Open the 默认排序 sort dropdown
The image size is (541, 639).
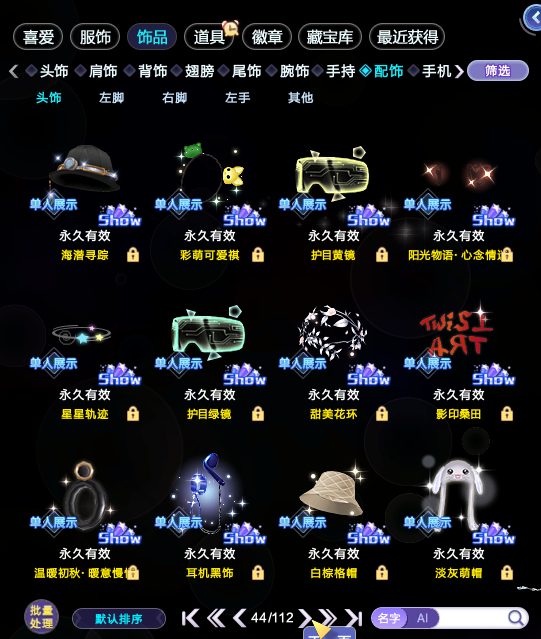(x=119, y=619)
